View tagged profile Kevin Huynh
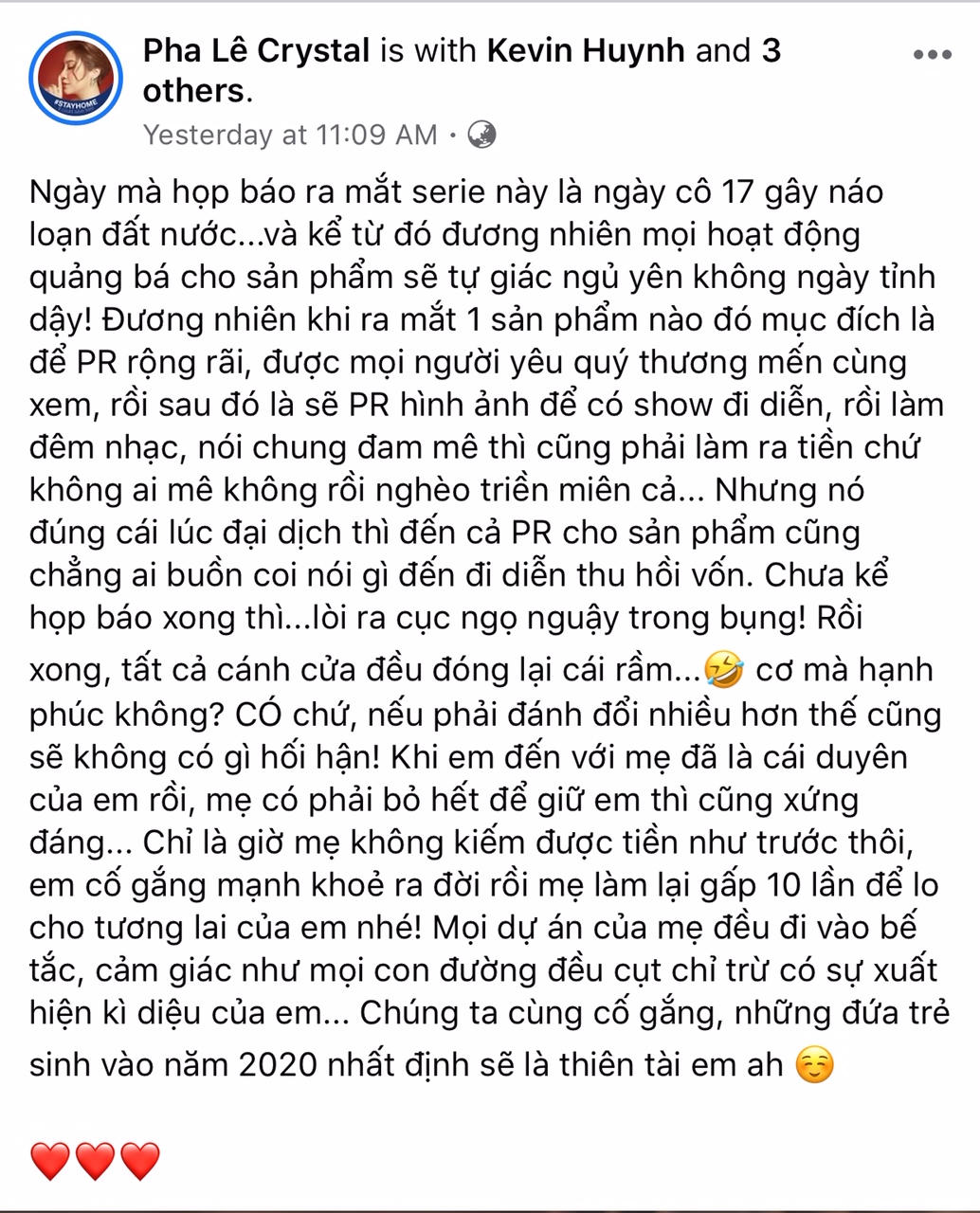The height and width of the screenshot is (1213, 980). click(x=585, y=50)
